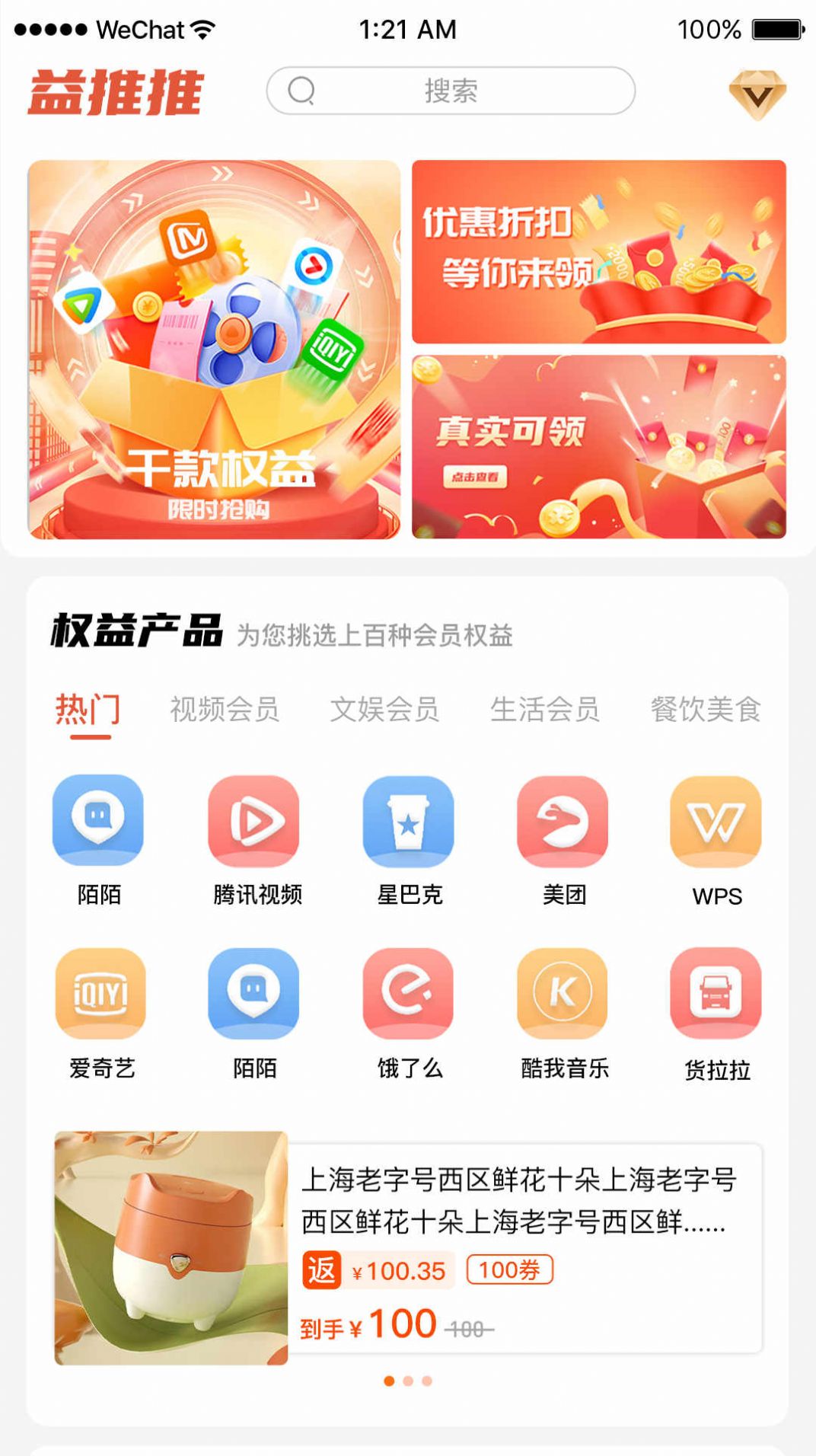Select the 生活会员 tab
Image resolution: width=816 pixels, height=1456 pixels.
point(545,709)
